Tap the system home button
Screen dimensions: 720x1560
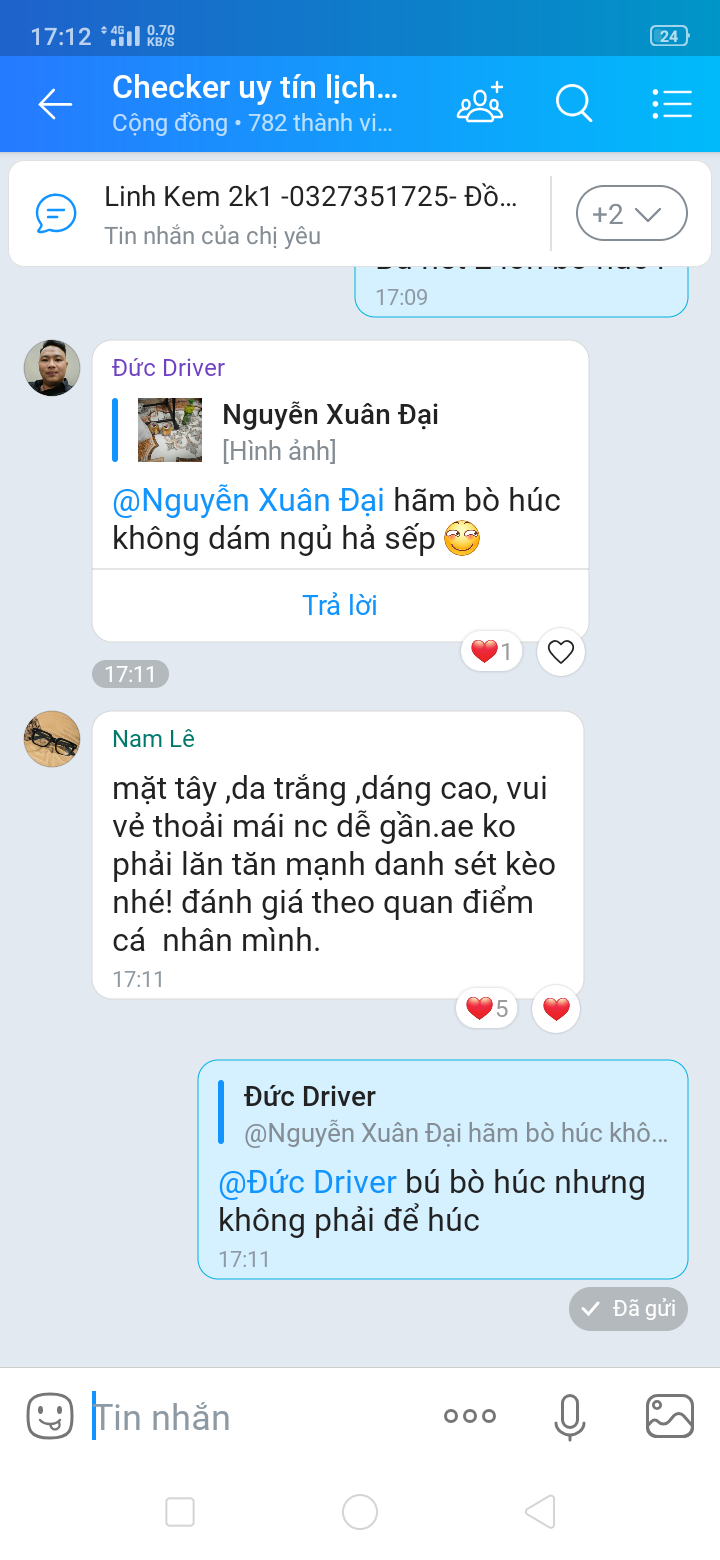[360, 1511]
